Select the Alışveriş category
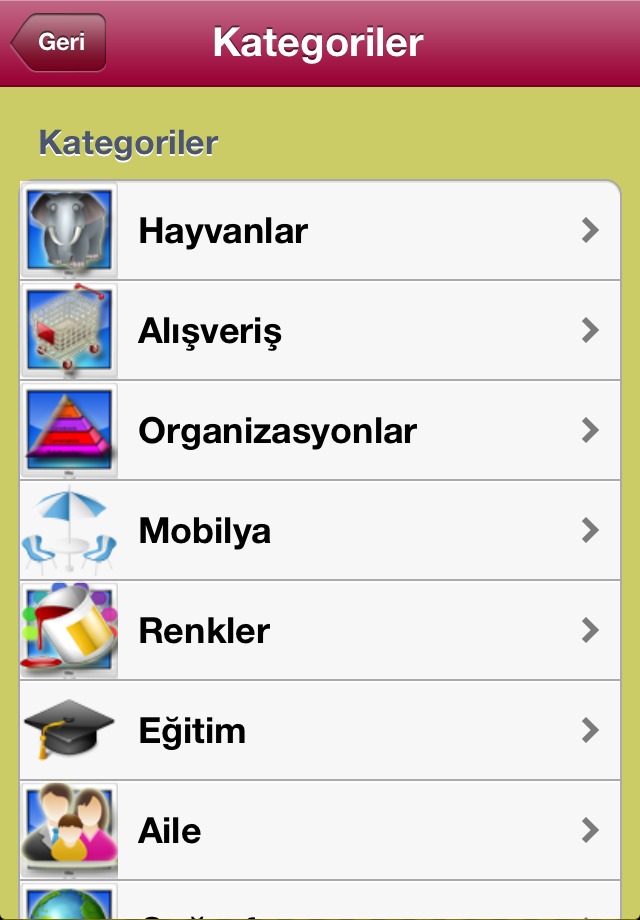The height and width of the screenshot is (920, 640). click(320, 331)
